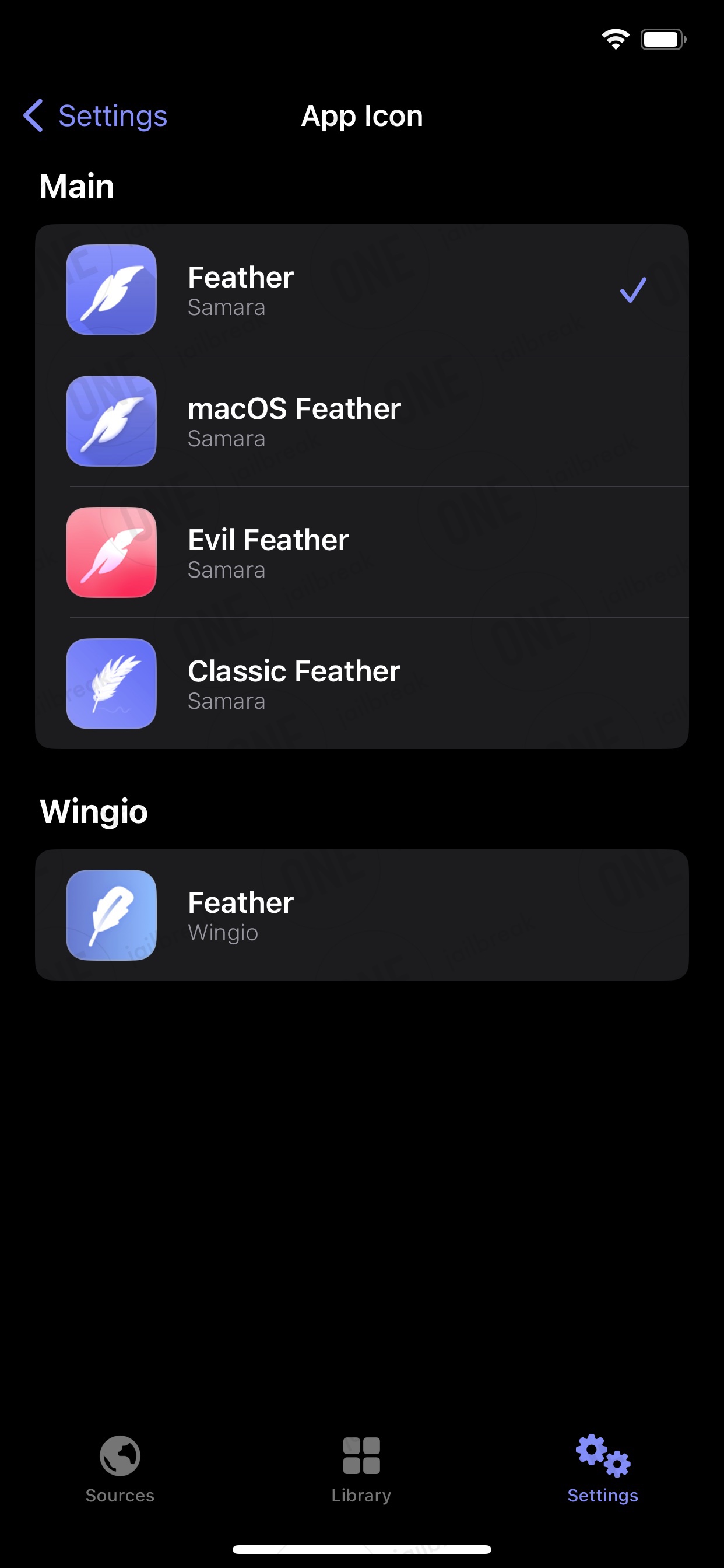This screenshot has height=1568, width=724.
Task: Open the Library tab
Action: (361, 1469)
